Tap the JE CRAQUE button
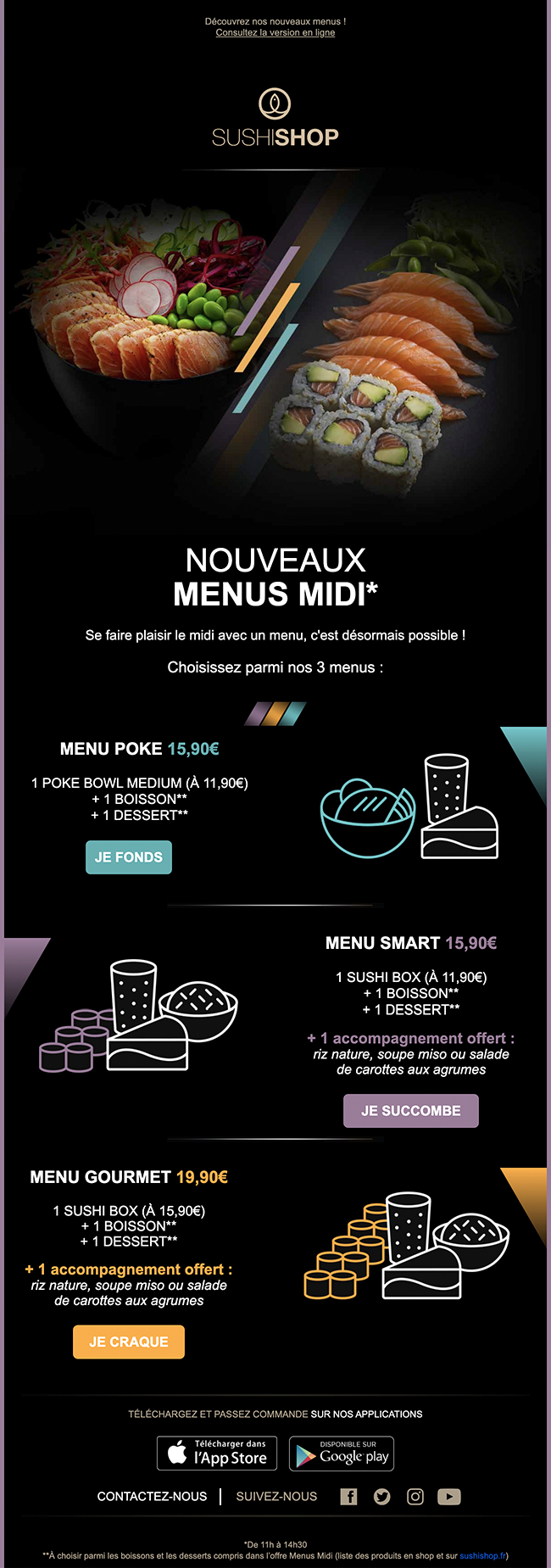551x1568 pixels. tap(129, 1342)
